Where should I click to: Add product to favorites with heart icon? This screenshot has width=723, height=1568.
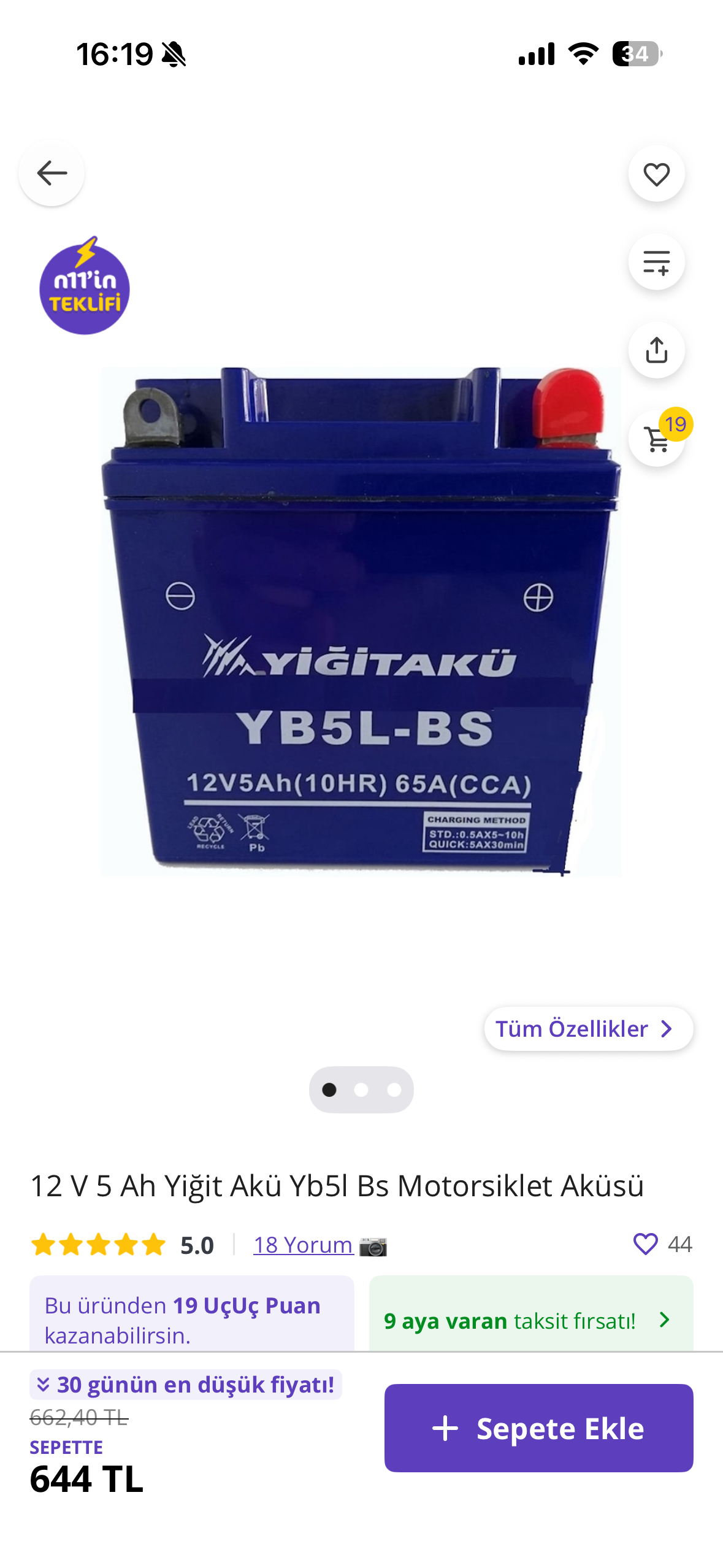(656, 174)
